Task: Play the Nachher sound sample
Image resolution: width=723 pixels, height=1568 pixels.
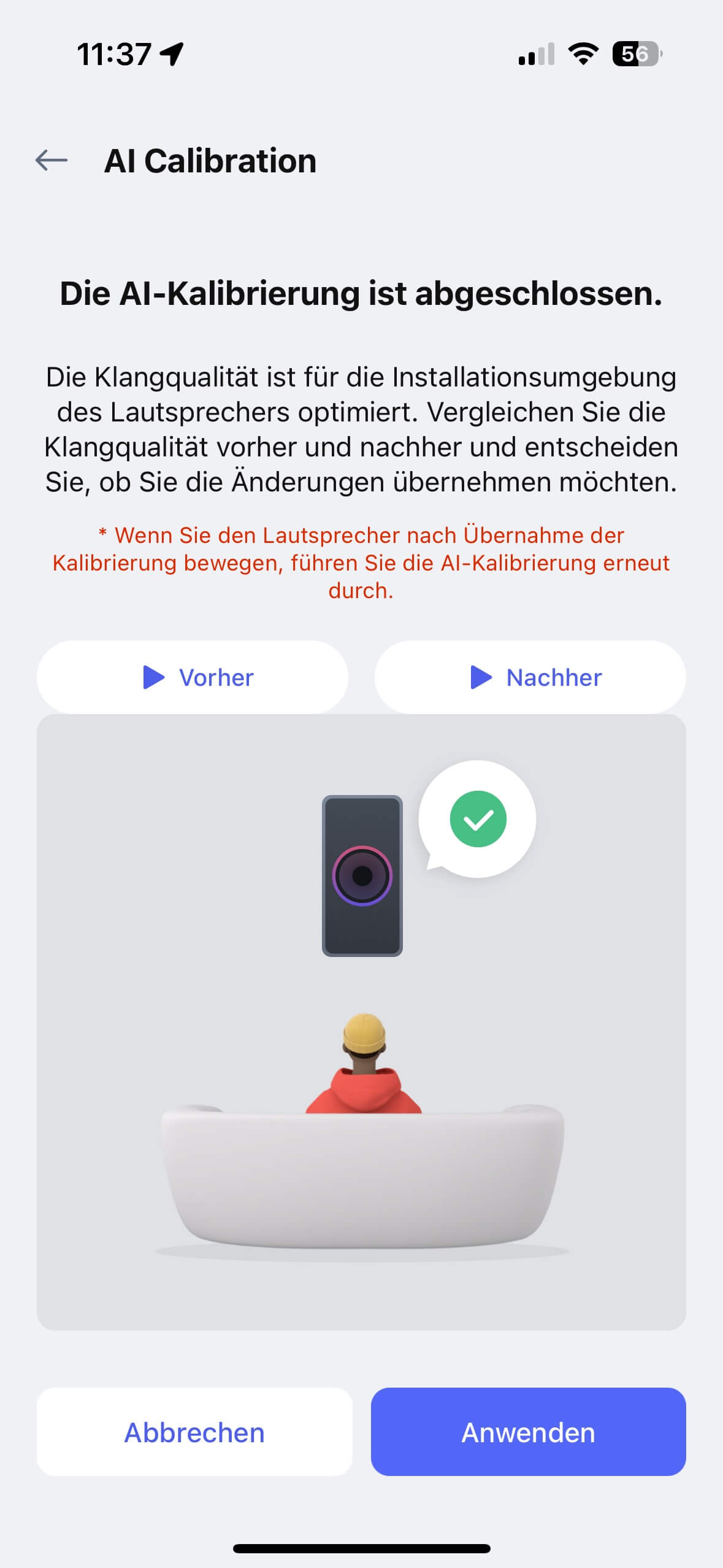Action: [530, 677]
